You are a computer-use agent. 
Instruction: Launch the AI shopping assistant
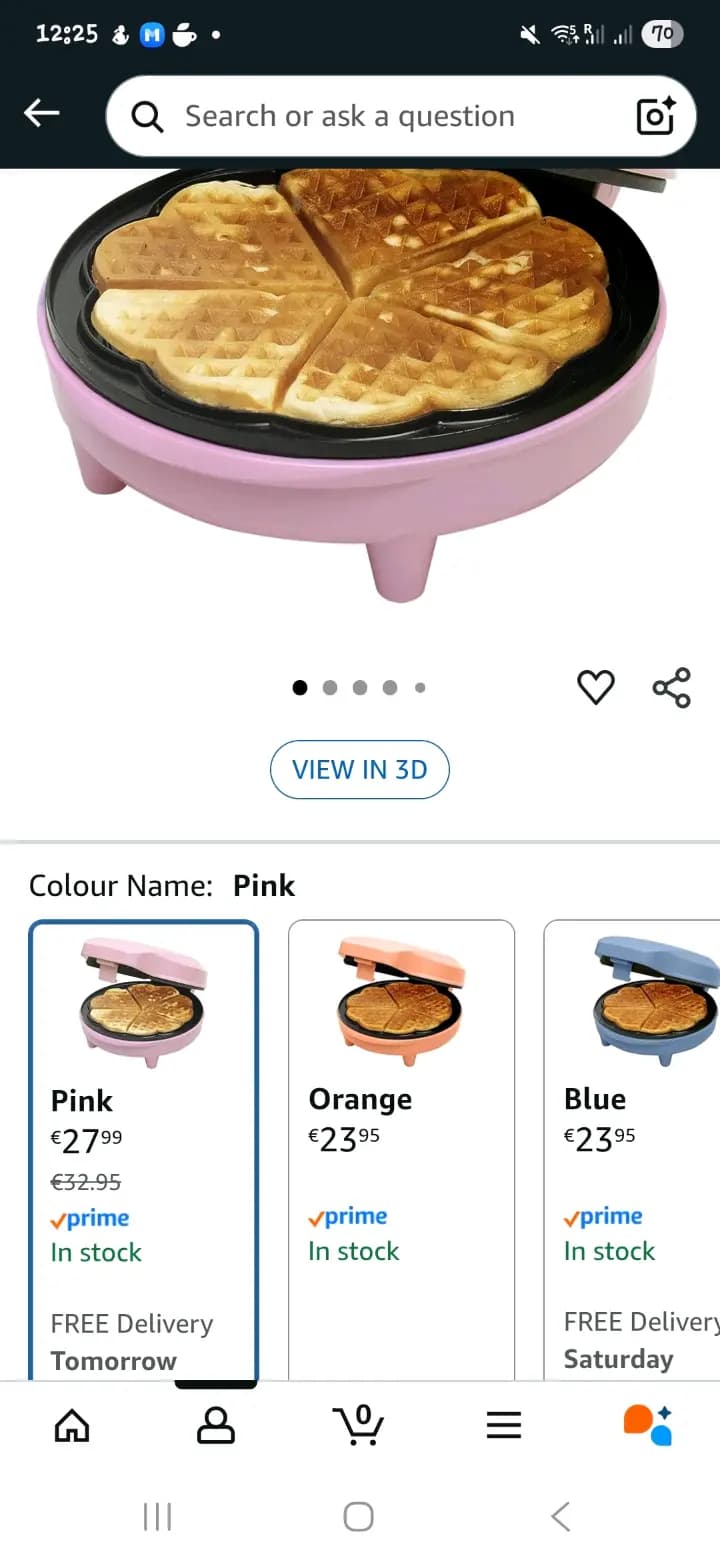[x=648, y=1425]
